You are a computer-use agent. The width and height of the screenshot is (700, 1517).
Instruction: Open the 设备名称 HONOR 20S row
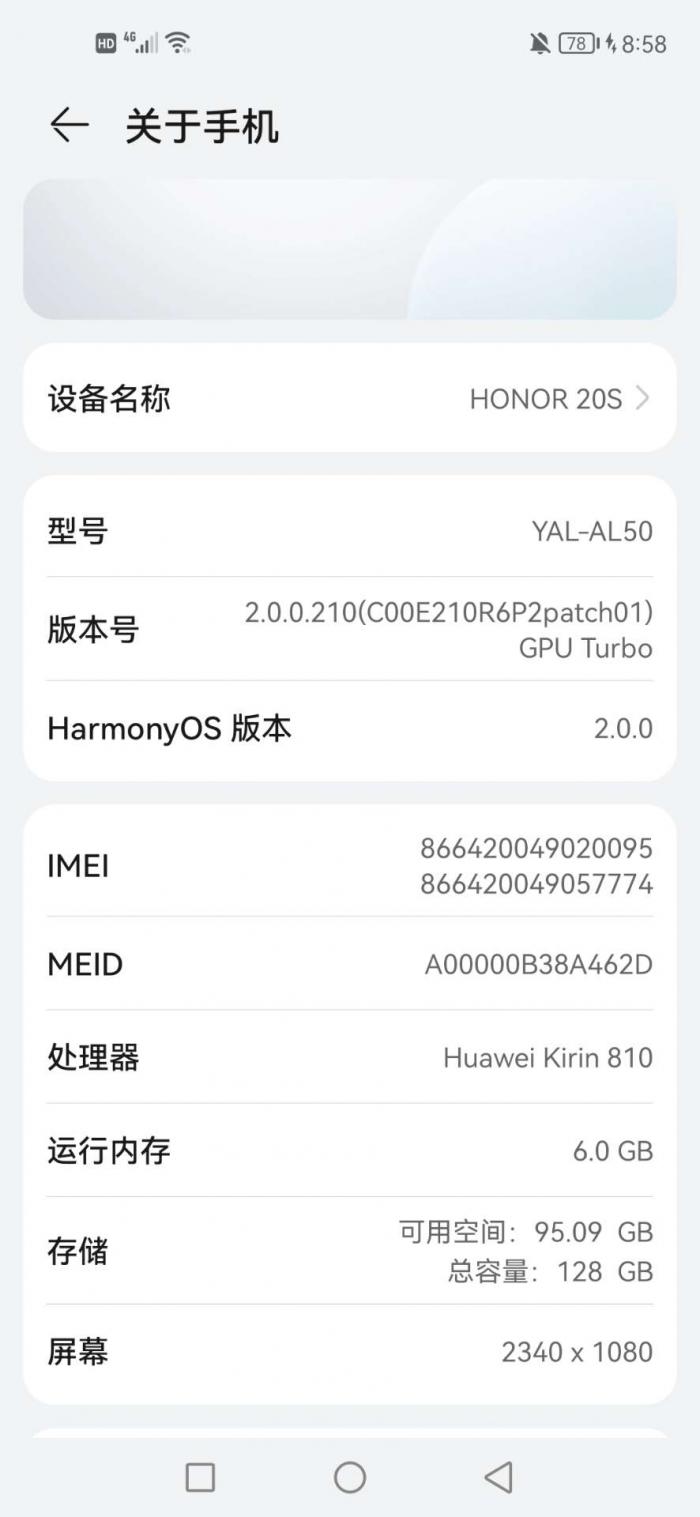350,398
